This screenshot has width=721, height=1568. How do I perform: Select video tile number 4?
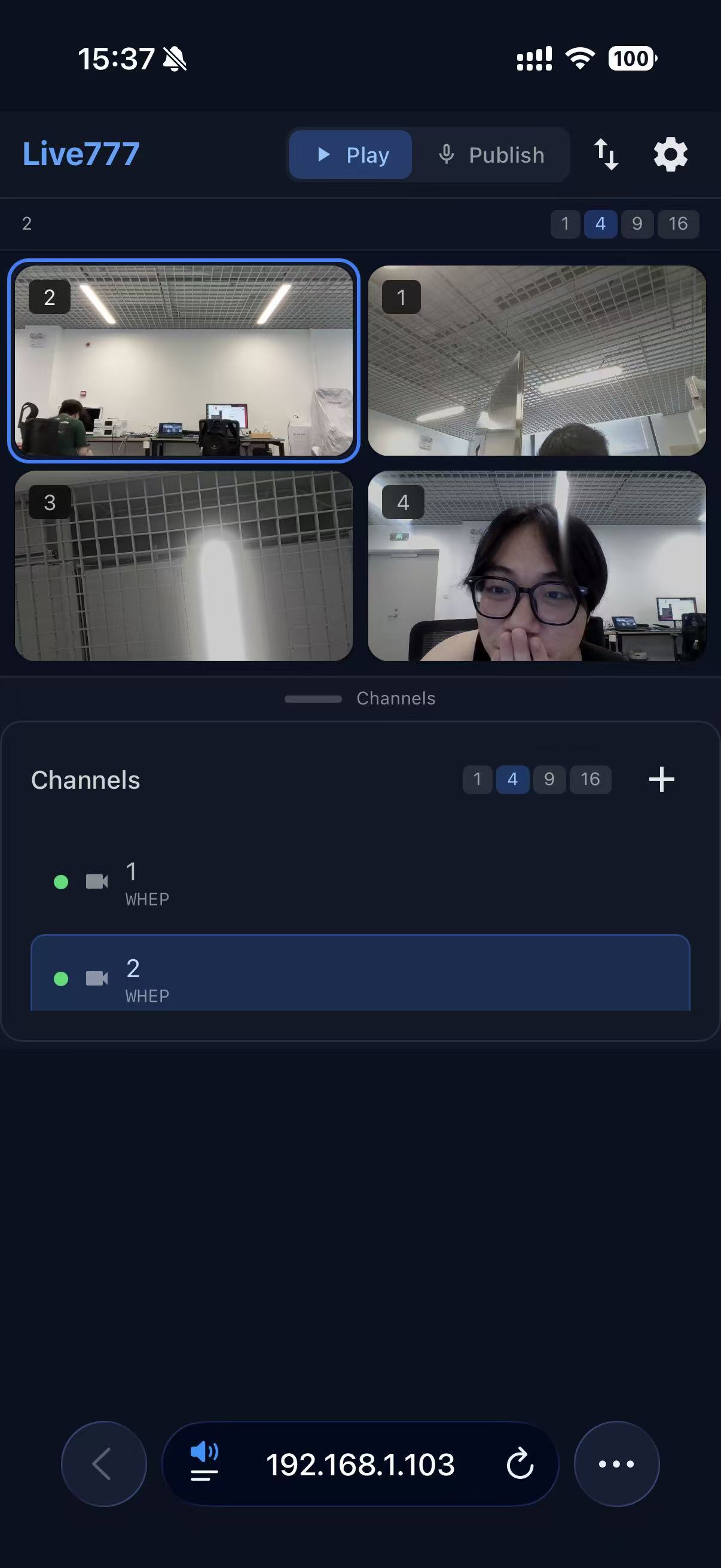pos(537,566)
